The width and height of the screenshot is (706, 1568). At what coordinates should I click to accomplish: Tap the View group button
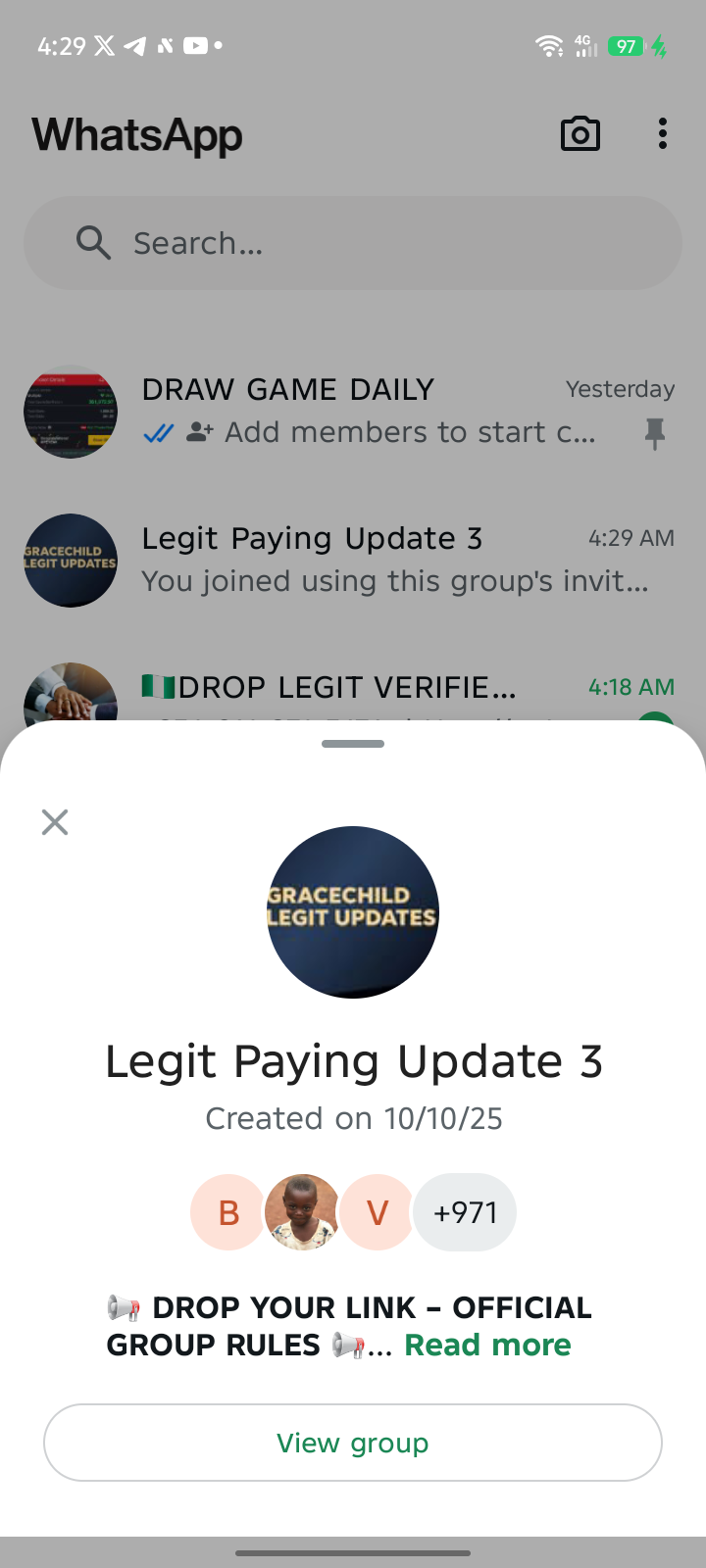353,1443
